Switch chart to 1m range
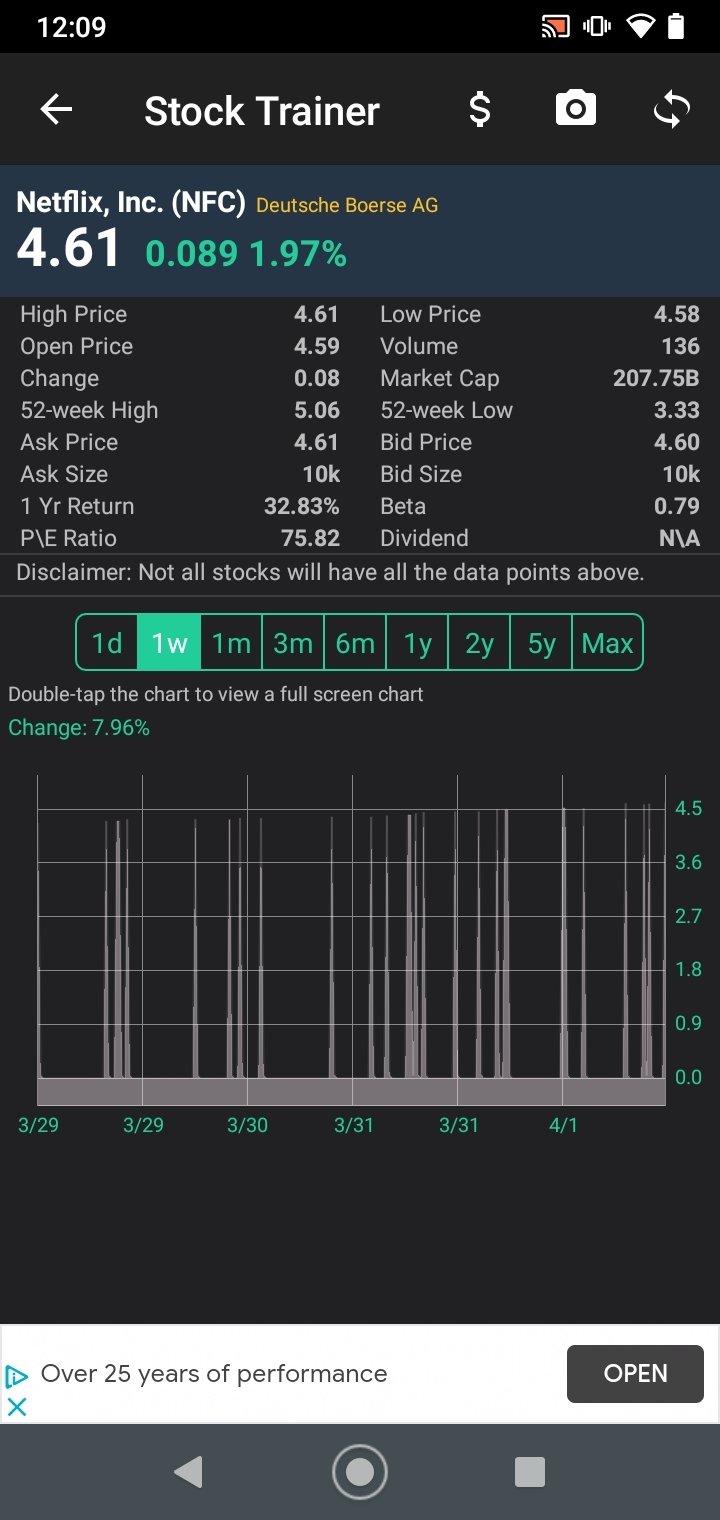 (231, 642)
